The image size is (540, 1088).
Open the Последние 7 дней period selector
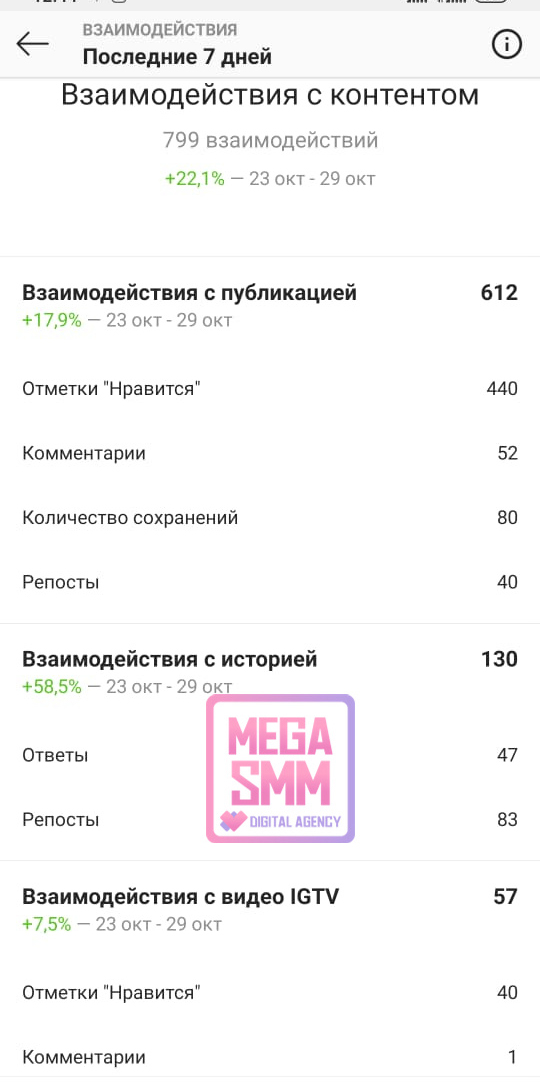(177, 56)
